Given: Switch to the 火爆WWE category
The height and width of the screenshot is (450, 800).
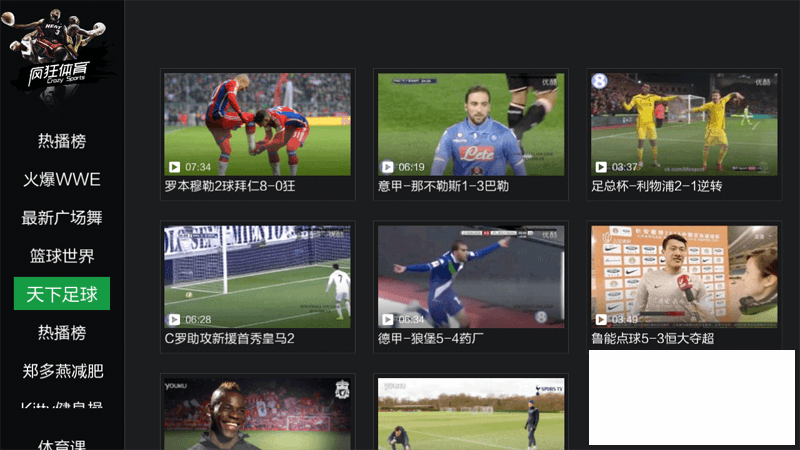Looking at the screenshot, I should tap(62, 180).
